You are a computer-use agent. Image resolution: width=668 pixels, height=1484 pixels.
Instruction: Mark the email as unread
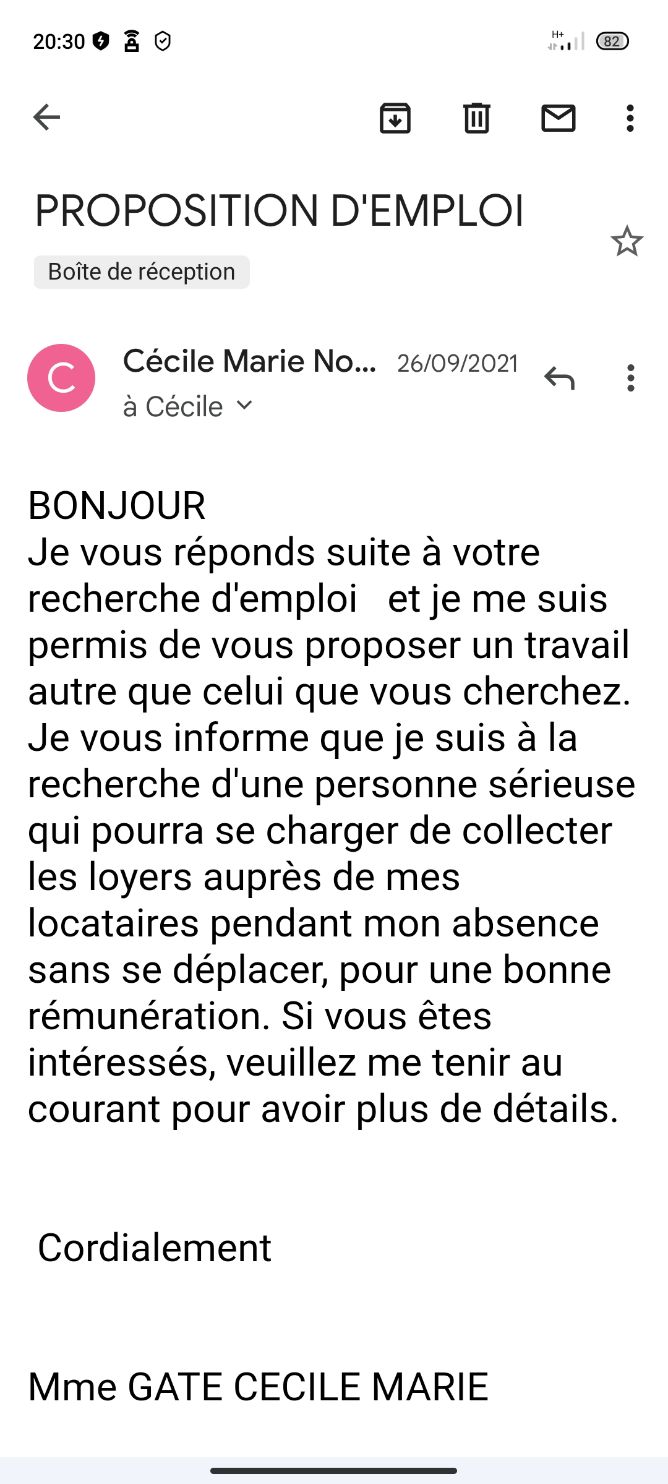point(558,118)
